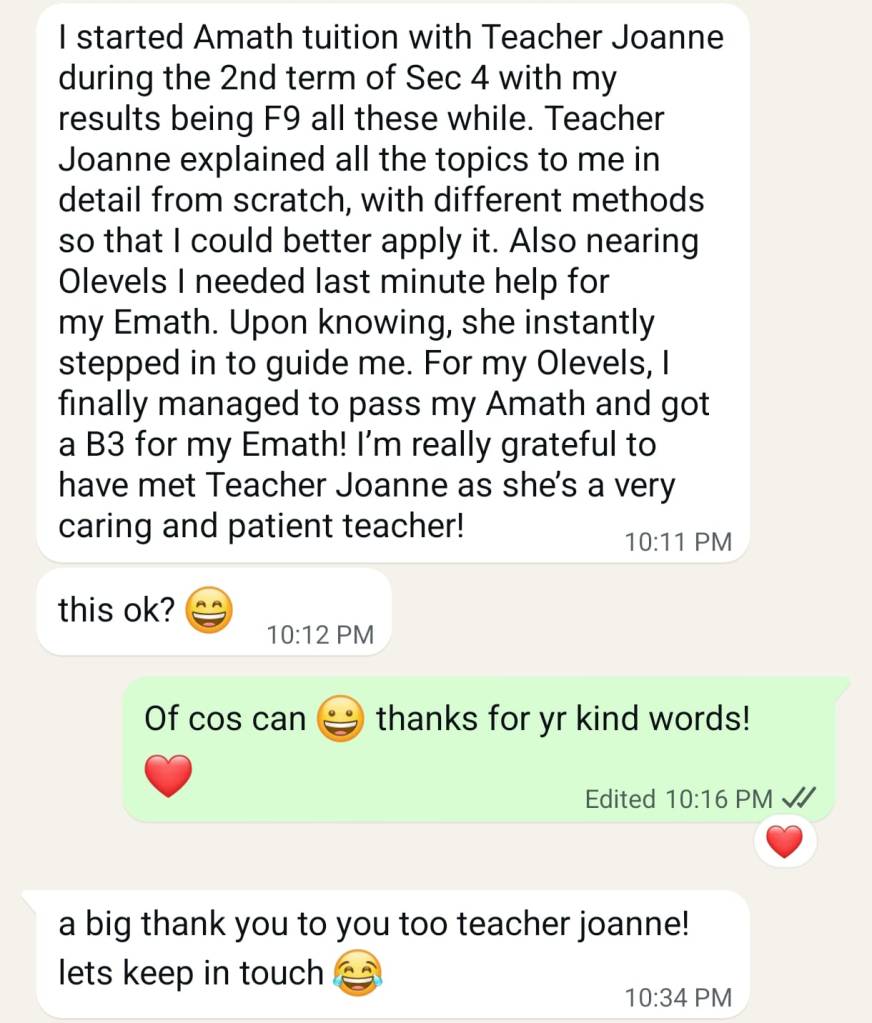The width and height of the screenshot is (872, 1023).
Task: Open the heart reaction on the green message
Action: point(784,843)
